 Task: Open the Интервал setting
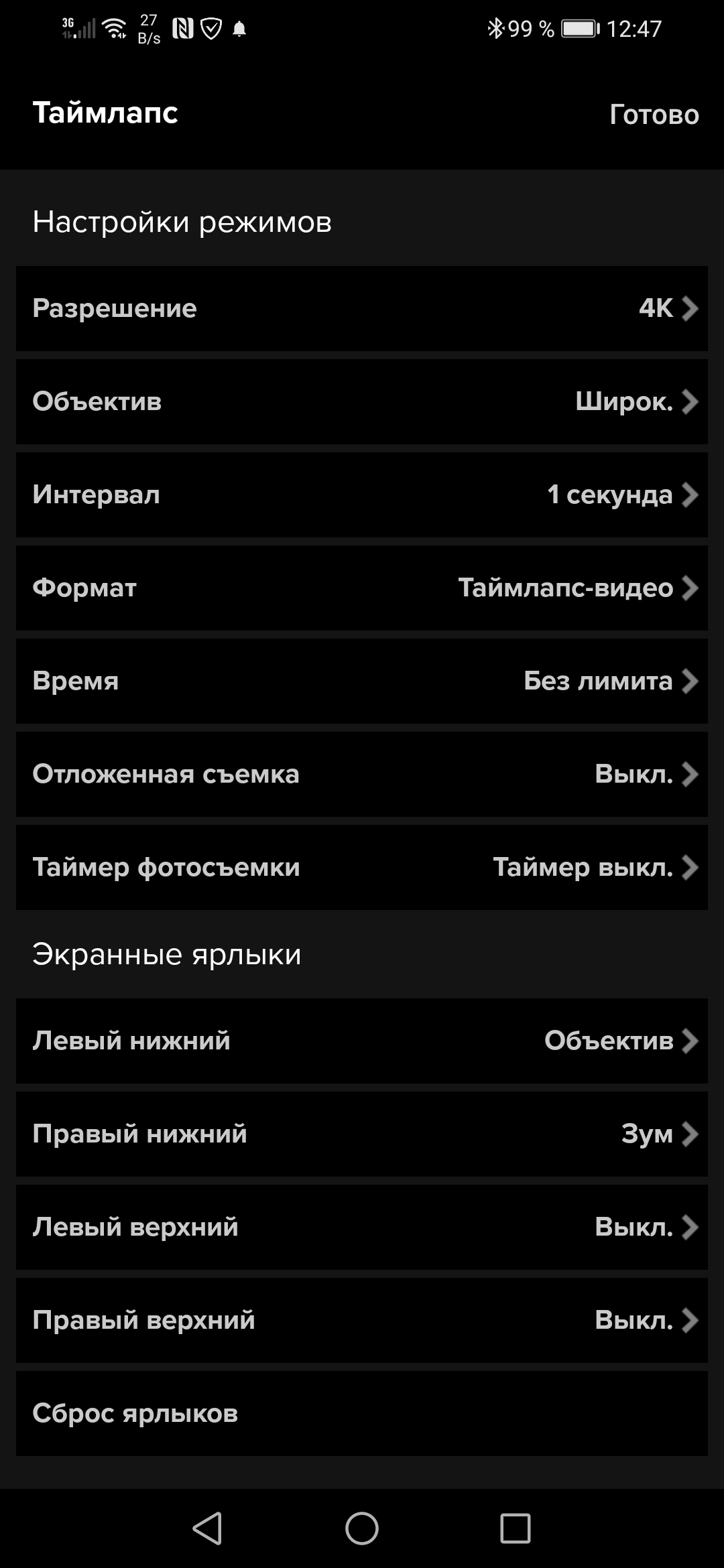tap(362, 495)
